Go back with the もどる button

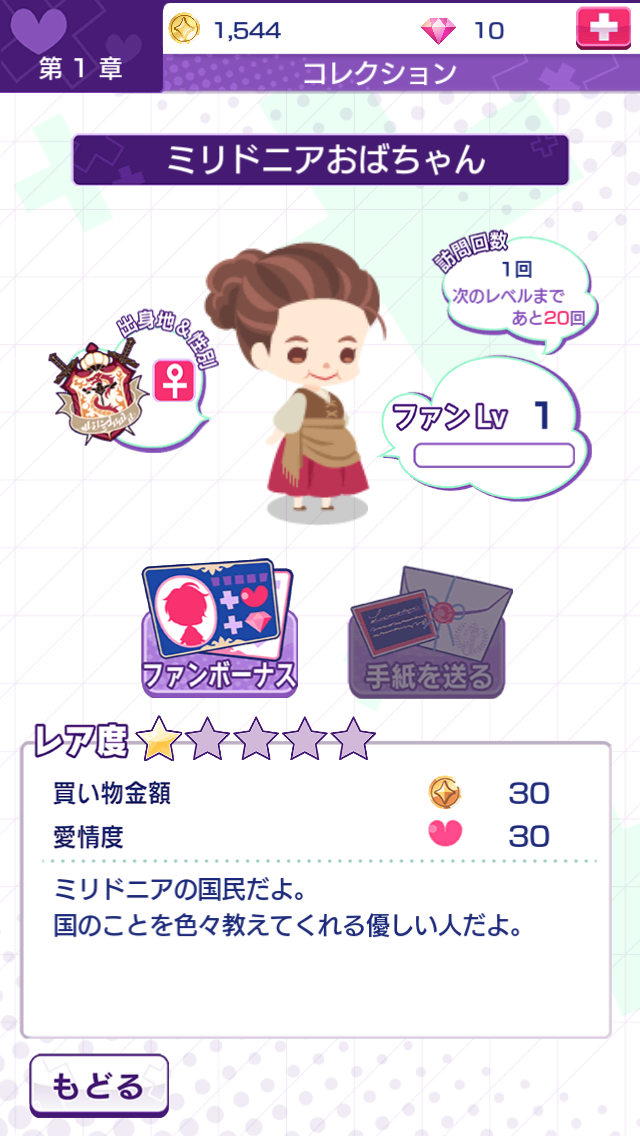[x=98, y=1084]
